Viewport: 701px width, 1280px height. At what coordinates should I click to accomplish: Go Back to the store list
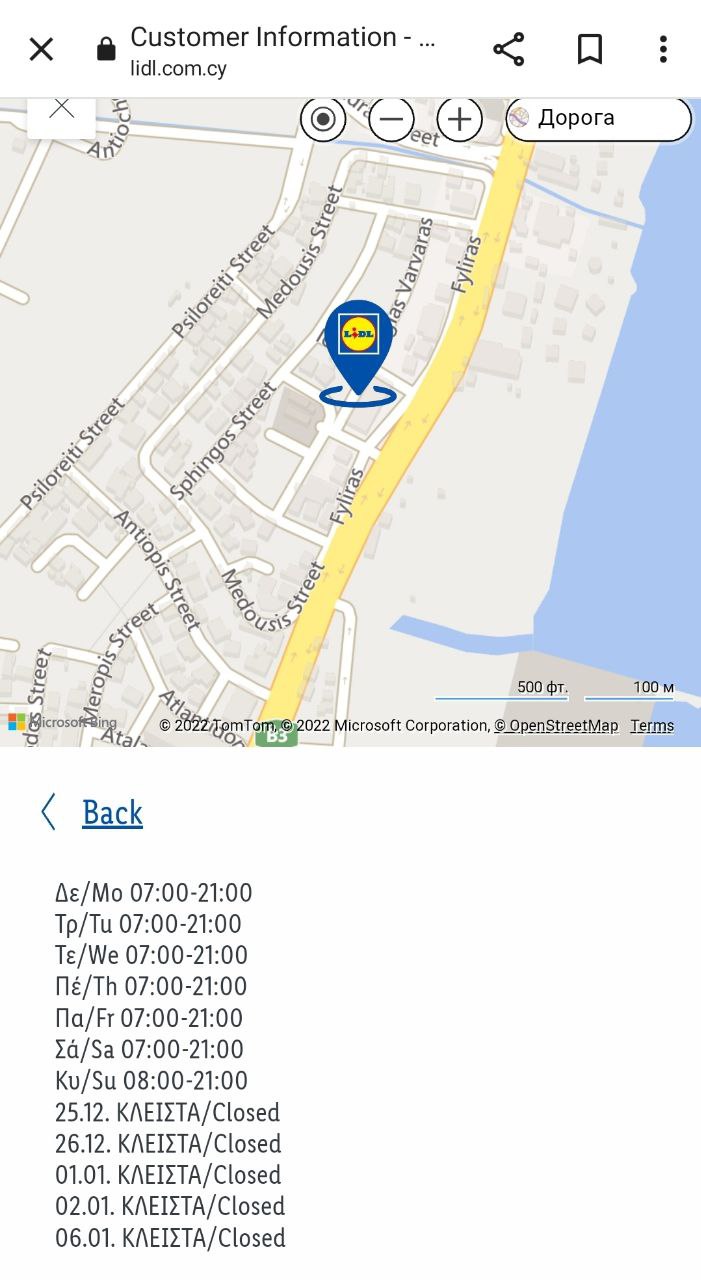point(111,813)
